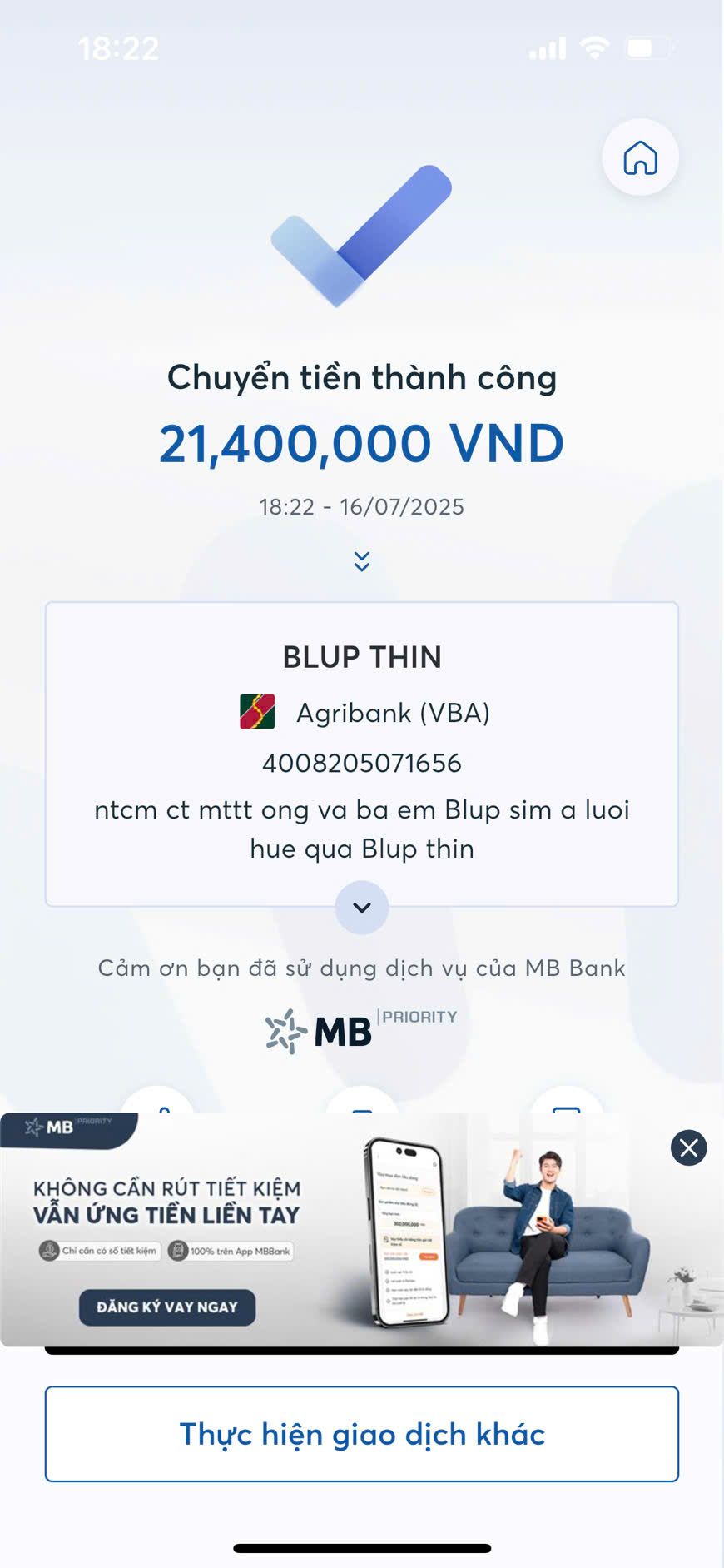Screen dimensions: 724x1568
Task: Select "Thực hiện giao dịch khác"
Action: pos(362,1434)
